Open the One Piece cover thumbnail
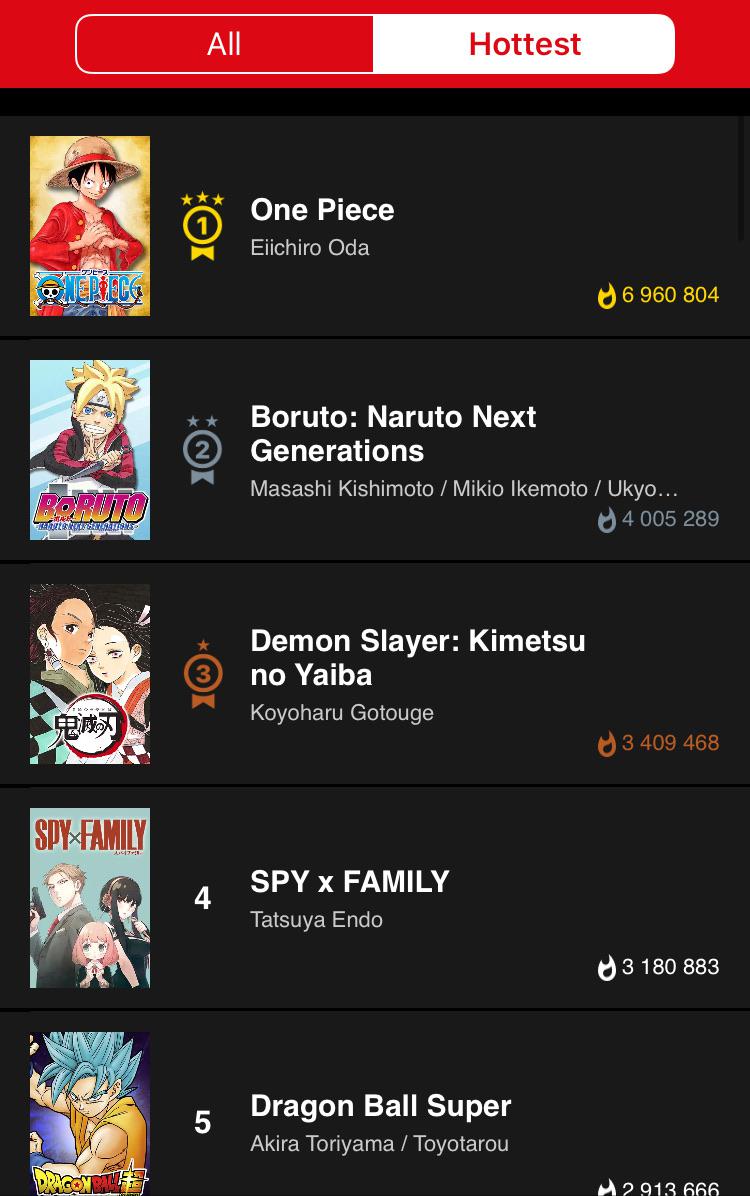The height and width of the screenshot is (1196, 750). coord(90,225)
